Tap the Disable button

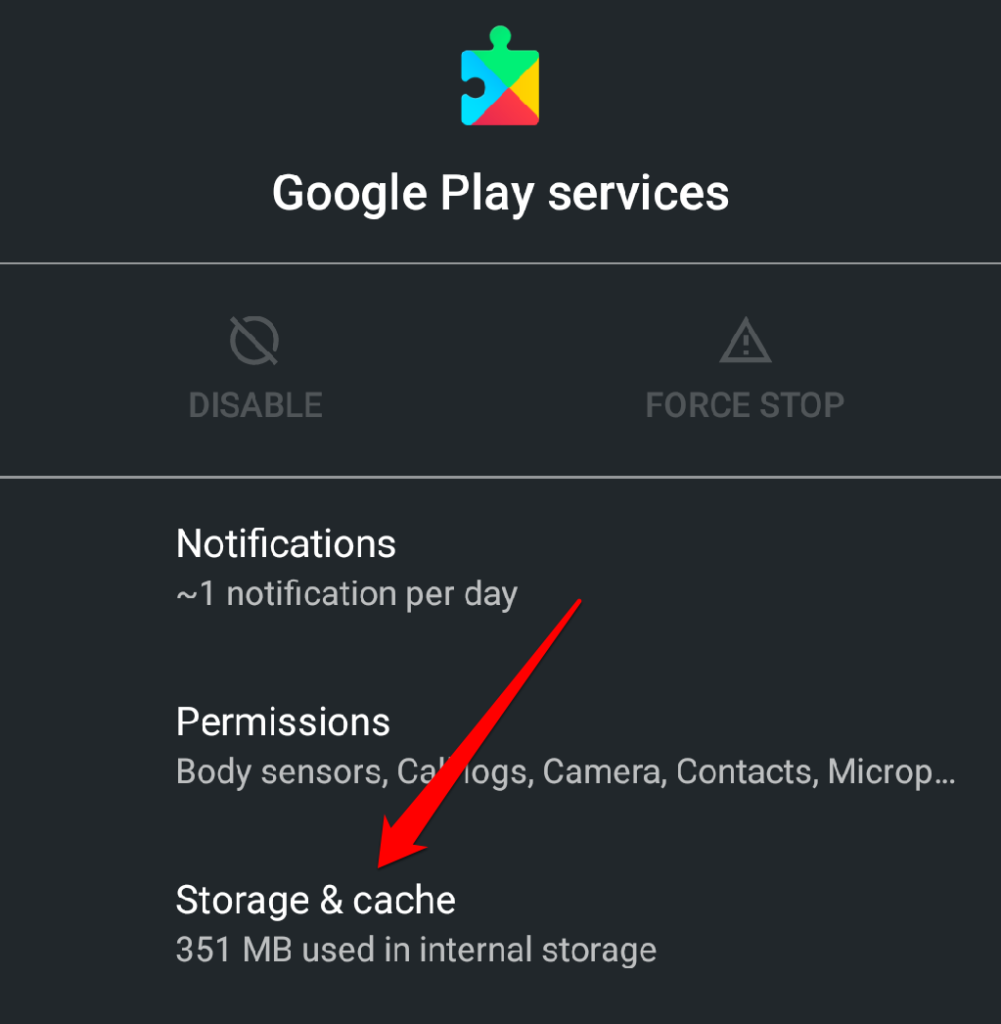(x=255, y=370)
